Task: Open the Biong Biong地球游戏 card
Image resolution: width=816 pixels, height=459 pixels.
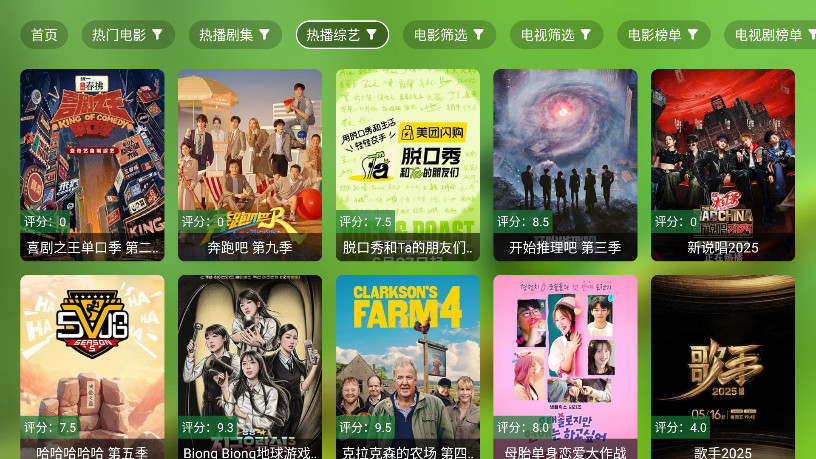Action: click(250, 366)
